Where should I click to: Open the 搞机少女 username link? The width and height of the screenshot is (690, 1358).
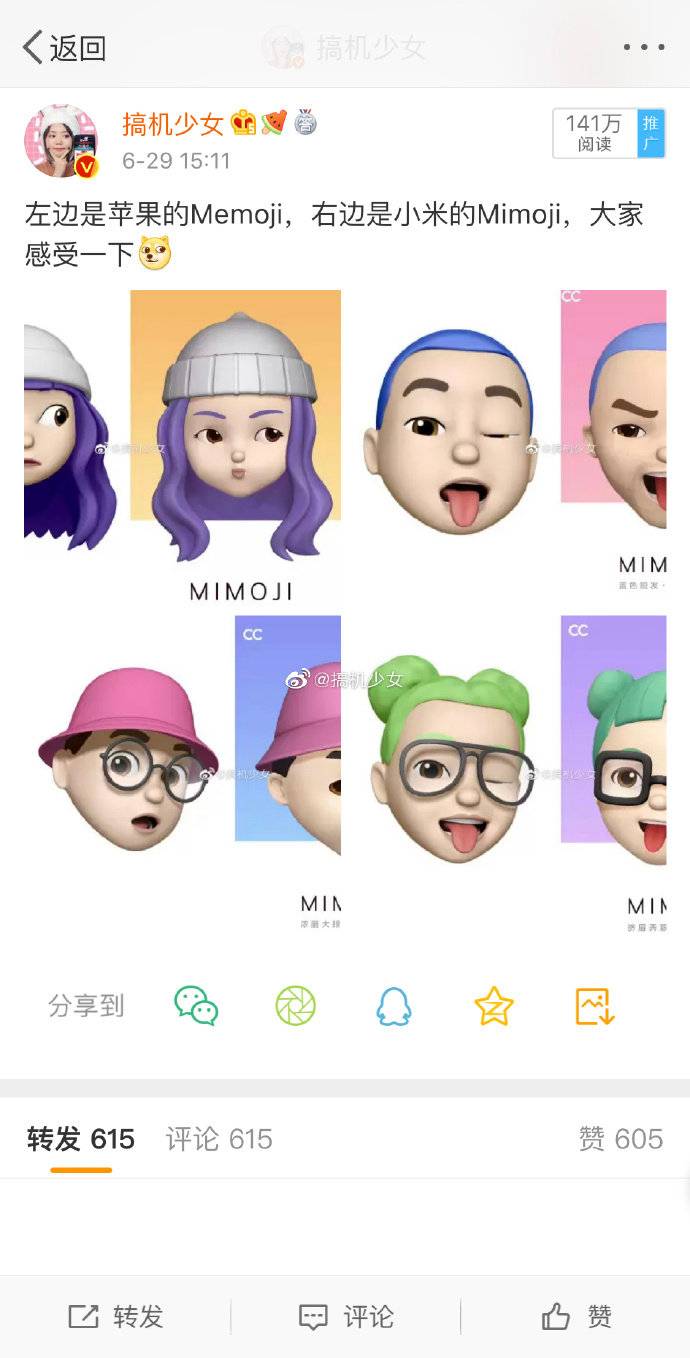tap(173, 124)
